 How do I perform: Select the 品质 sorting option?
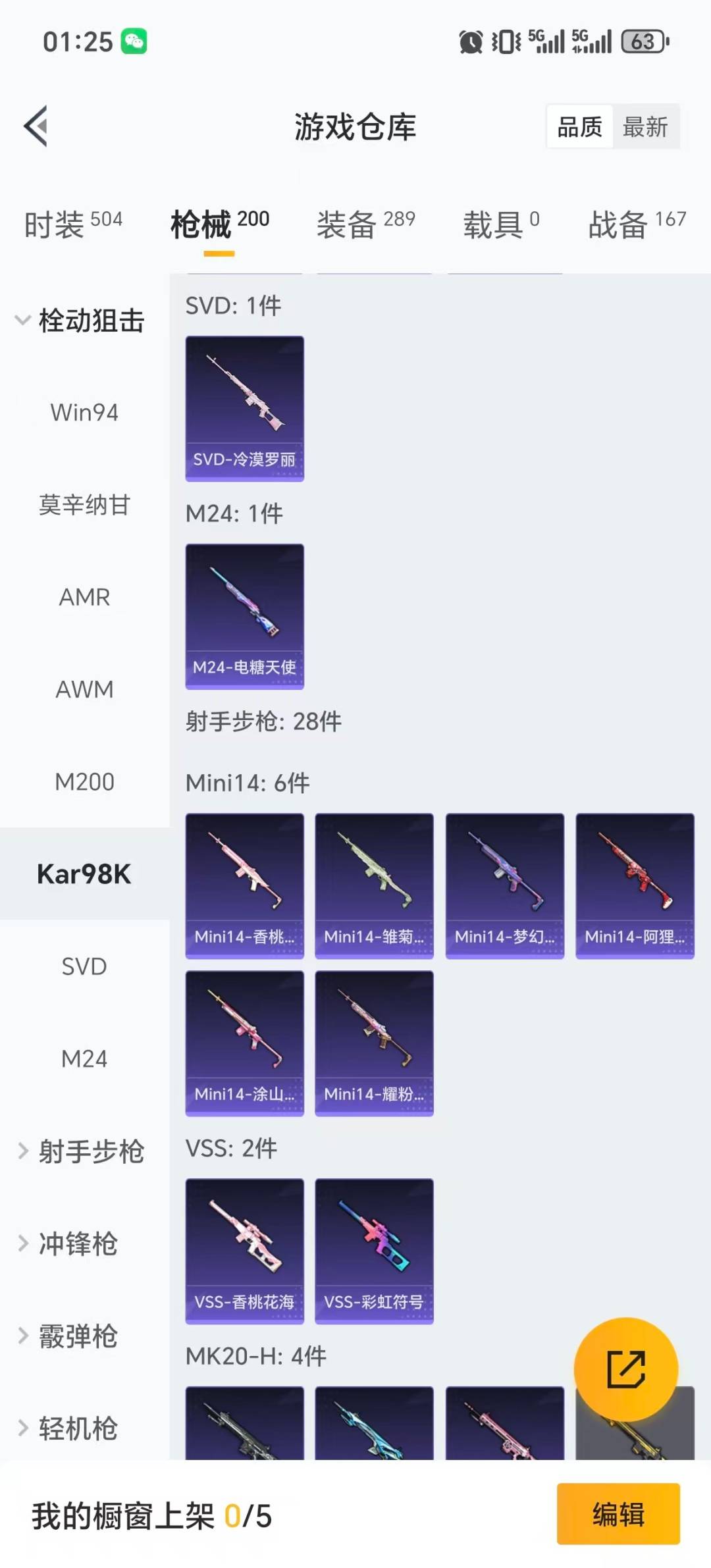click(x=578, y=126)
